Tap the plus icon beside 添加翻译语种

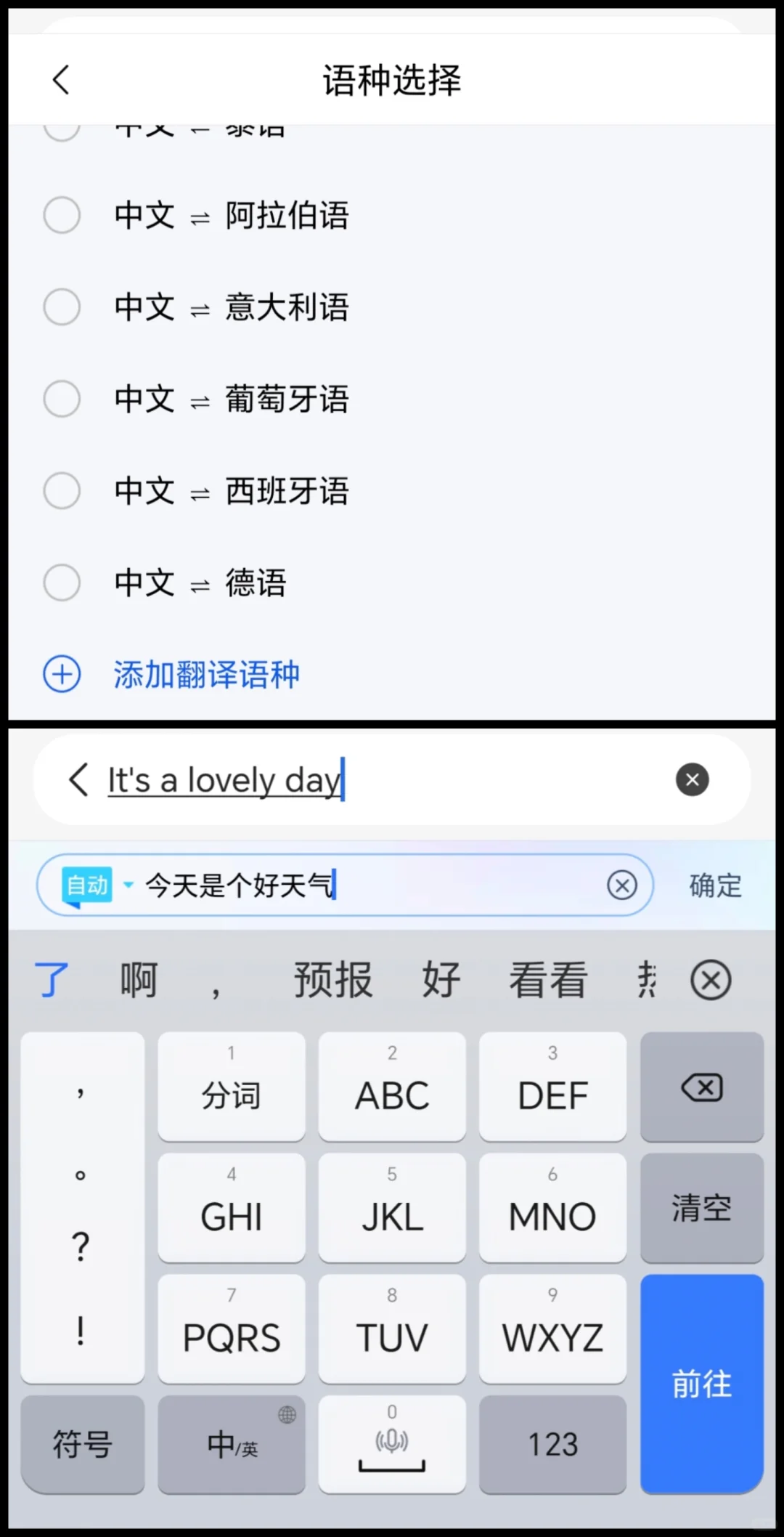[x=61, y=674]
